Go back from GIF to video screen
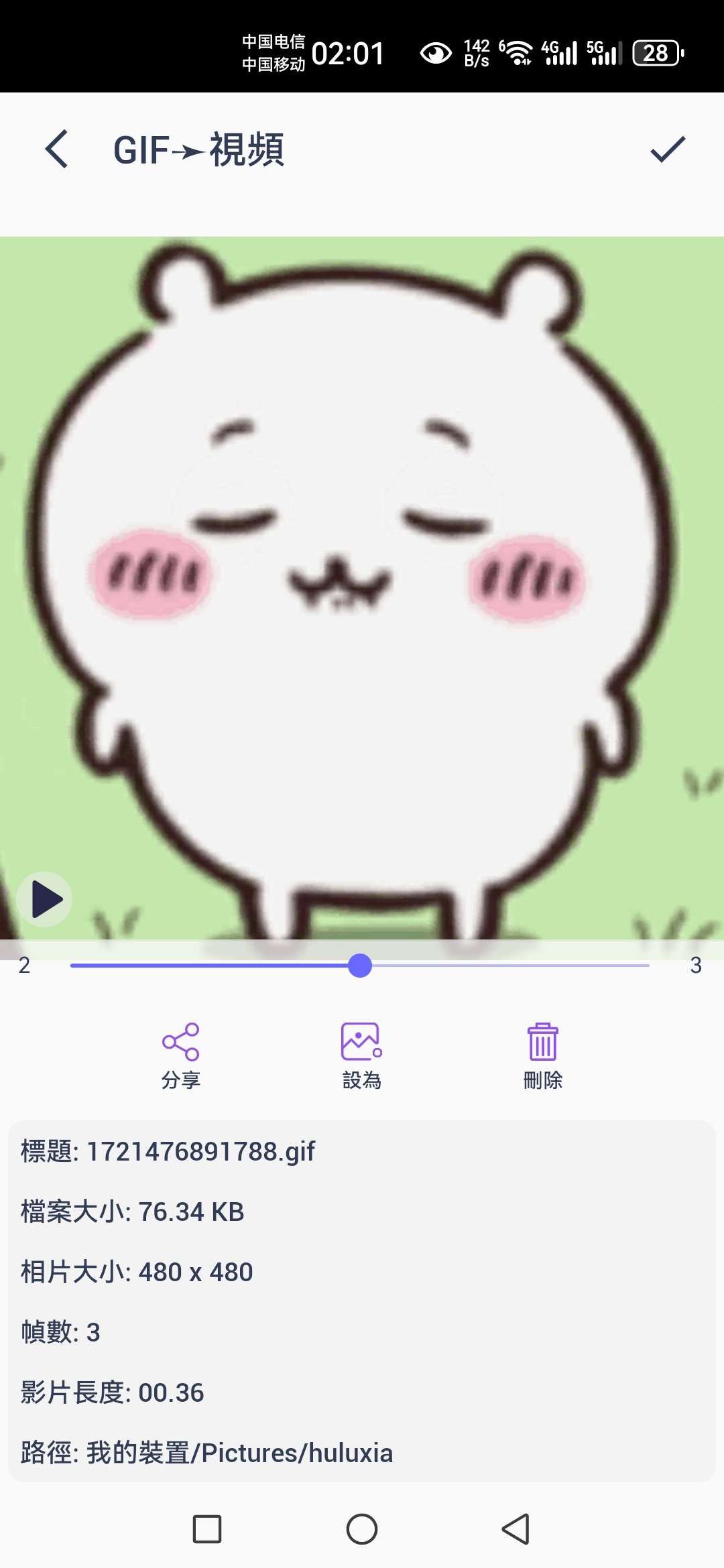Image resolution: width=724 pixels, height=1568 pixels. click(x=57, y=149)
